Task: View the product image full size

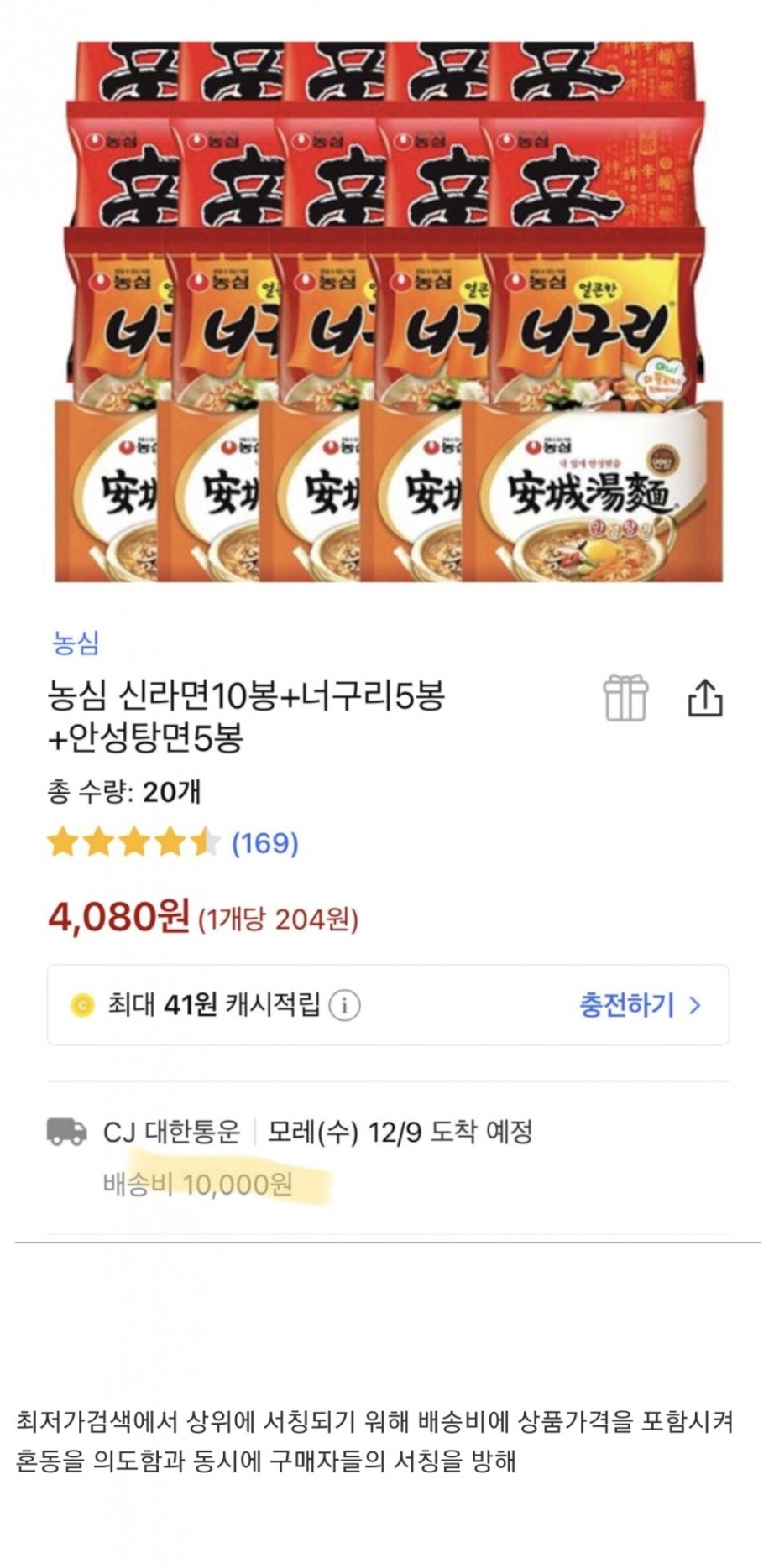Action: click(x=387, y=310)
